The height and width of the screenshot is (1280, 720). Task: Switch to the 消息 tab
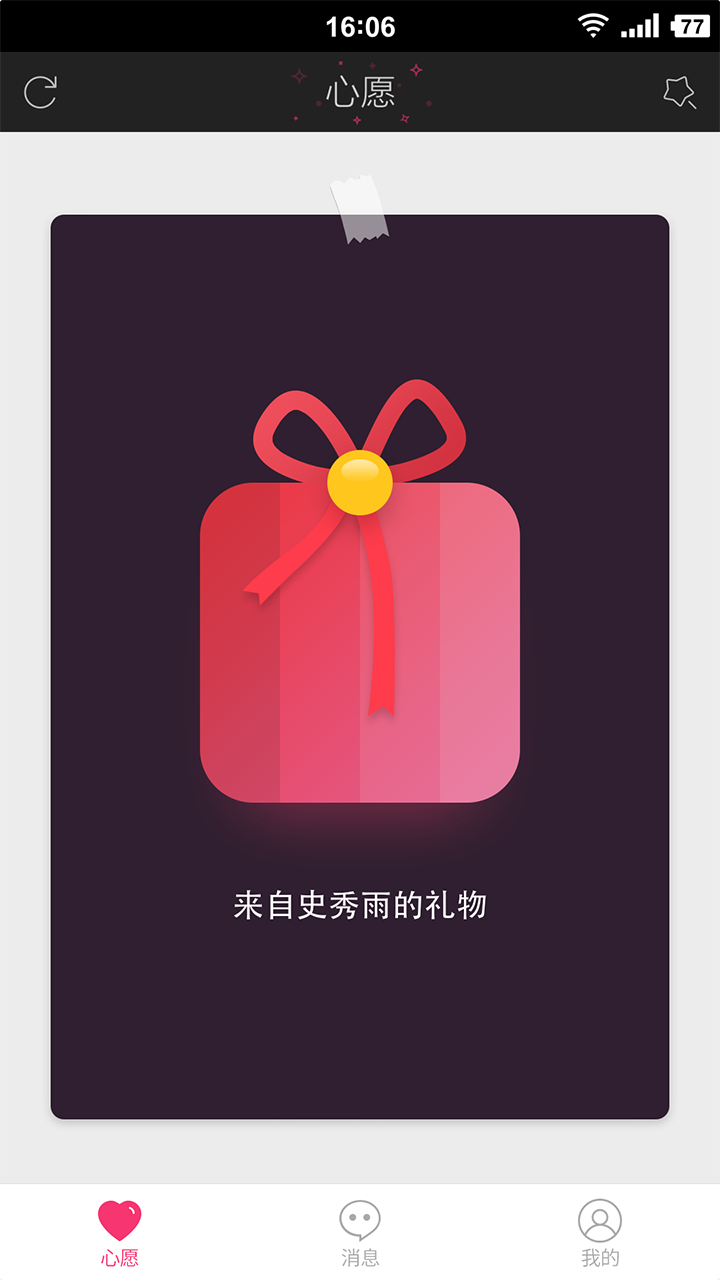point(360,1232)
